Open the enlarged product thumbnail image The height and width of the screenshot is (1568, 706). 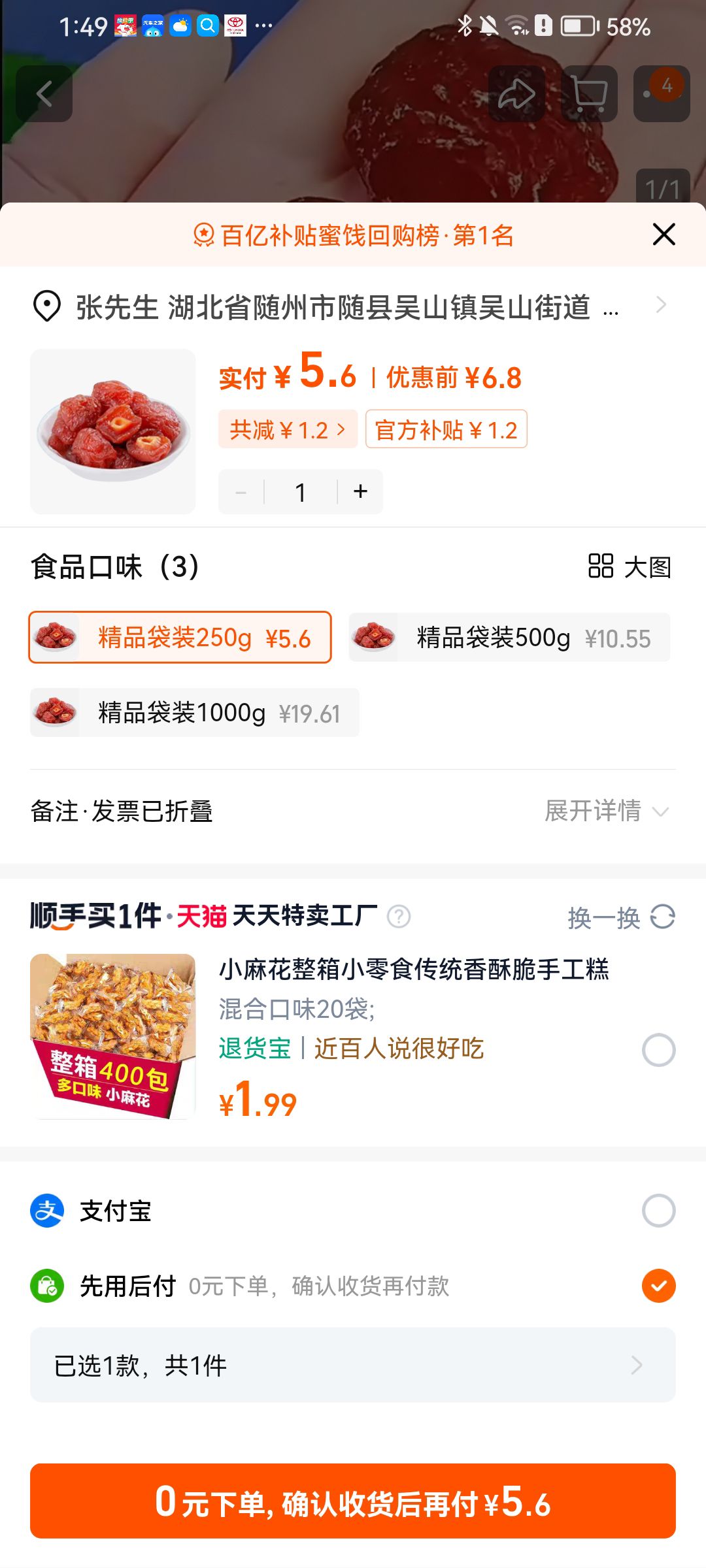[x=113, y=431]
